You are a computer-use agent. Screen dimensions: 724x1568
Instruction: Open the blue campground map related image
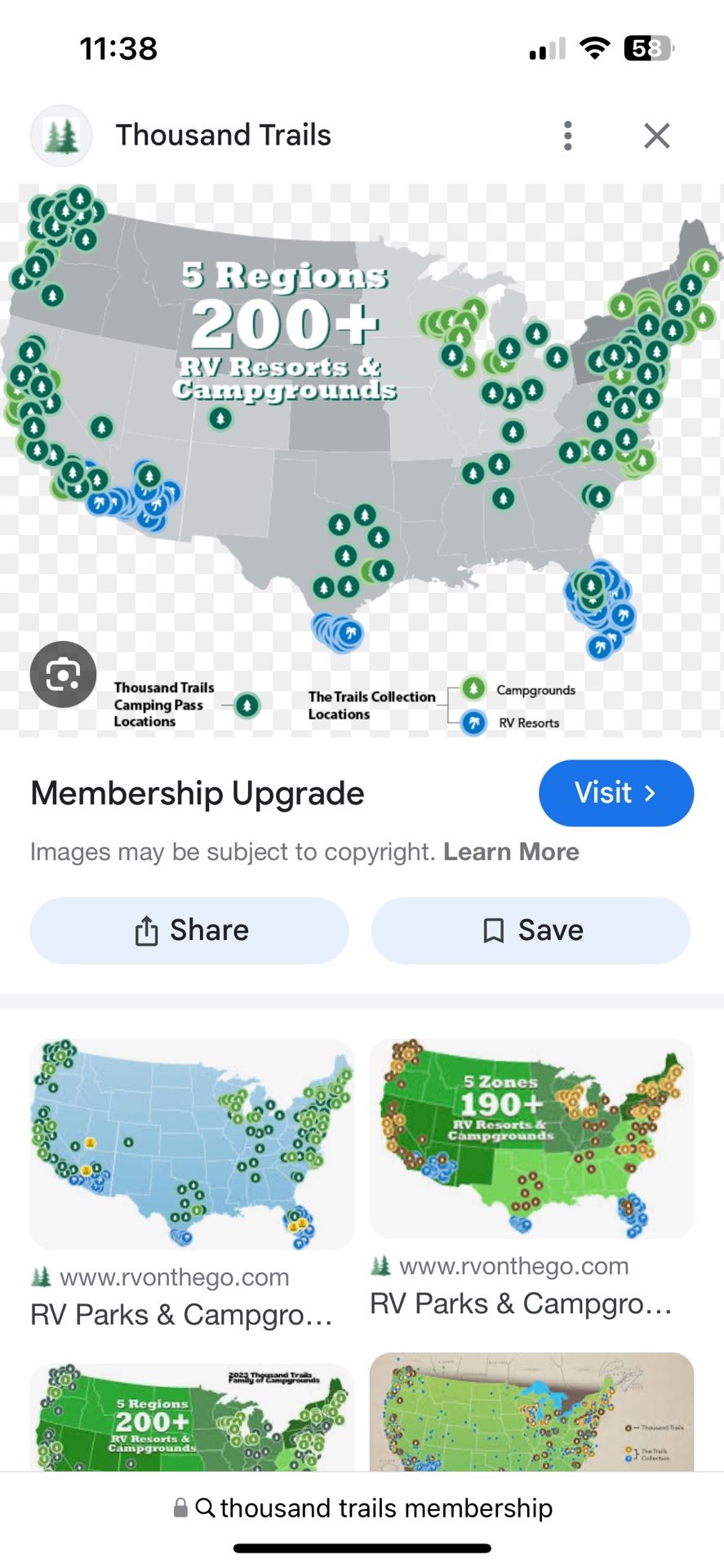tap(192, 1143)
